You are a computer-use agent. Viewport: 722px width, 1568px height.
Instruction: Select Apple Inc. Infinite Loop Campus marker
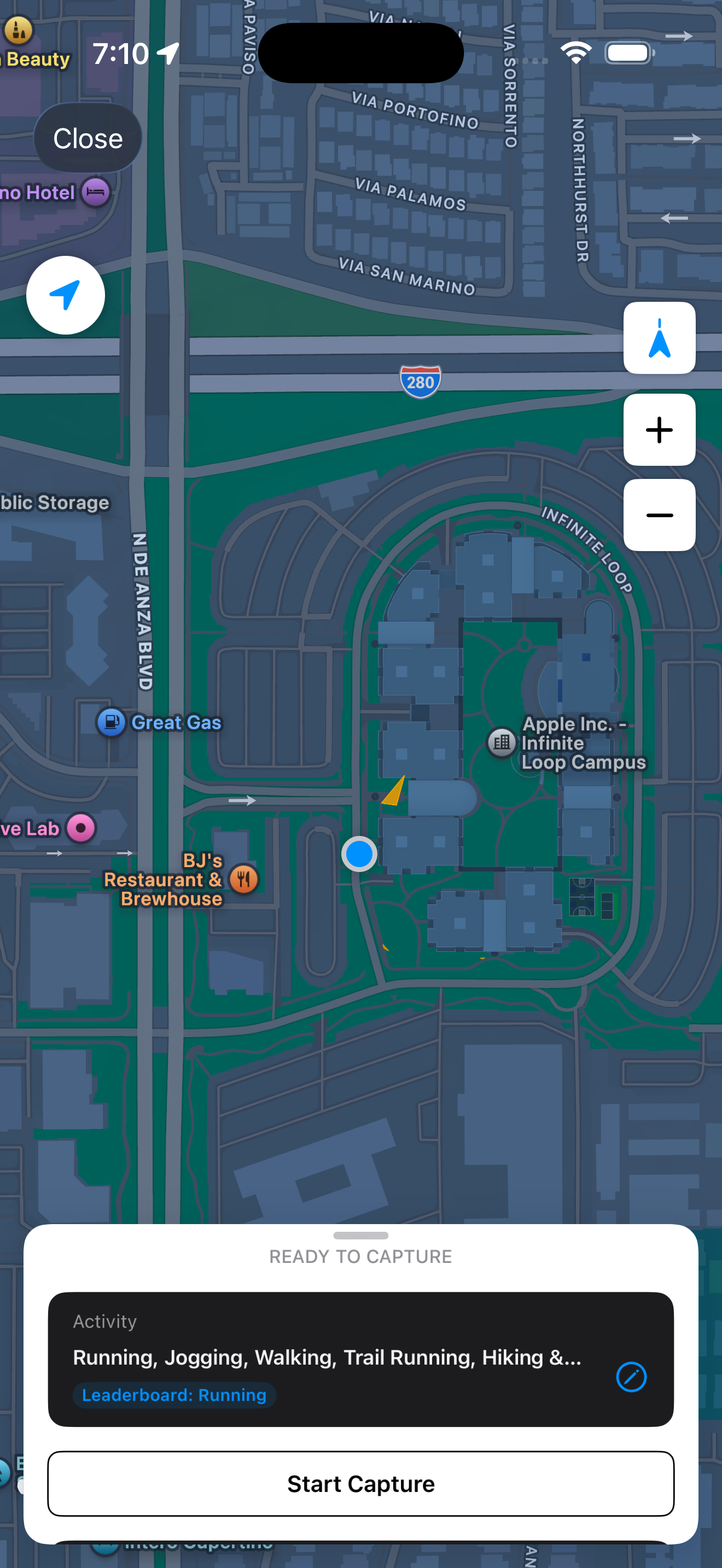pos(502,742)
